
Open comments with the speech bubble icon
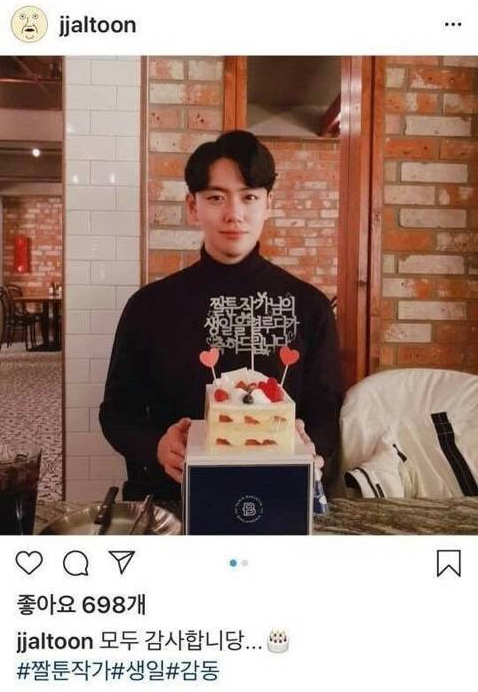tap(76, 563)
